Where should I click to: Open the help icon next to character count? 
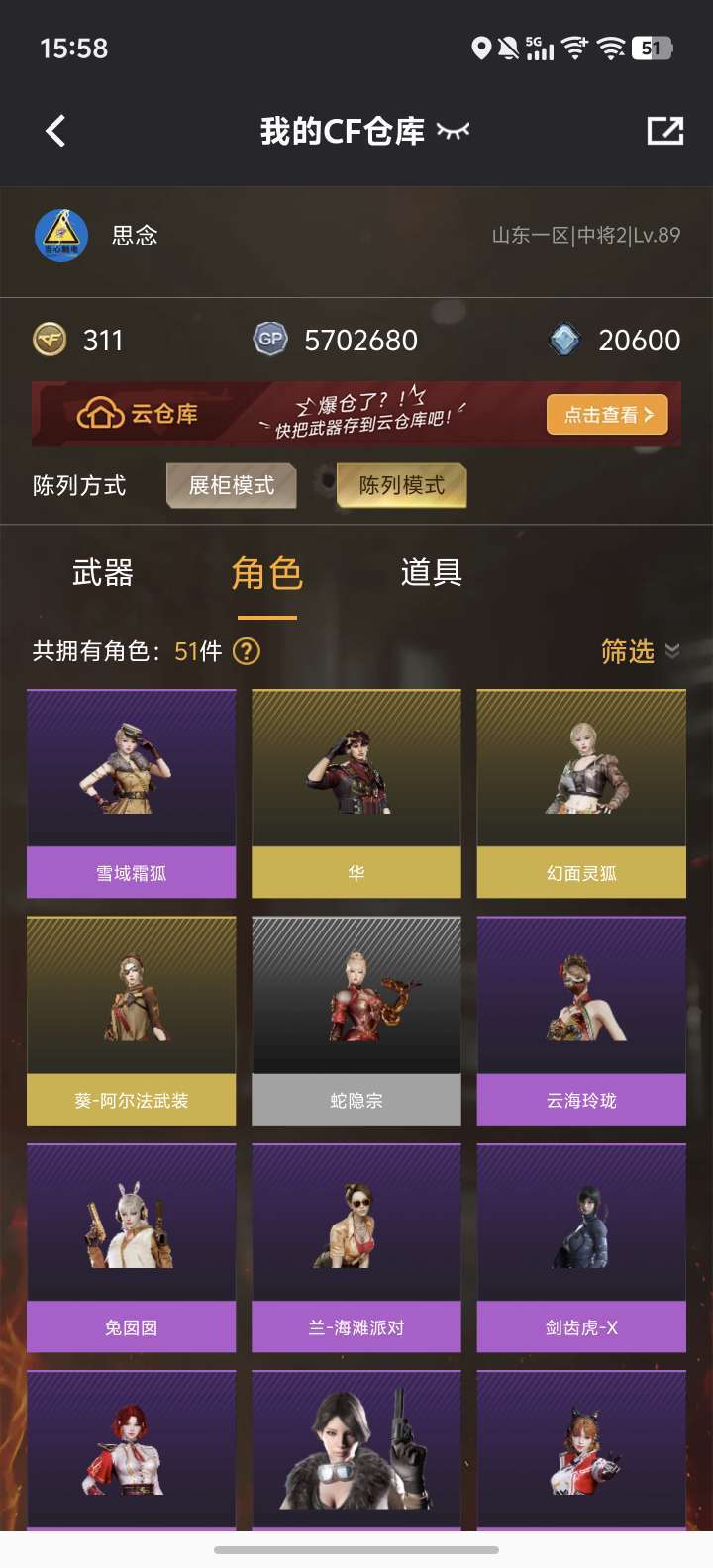[244, 652]
